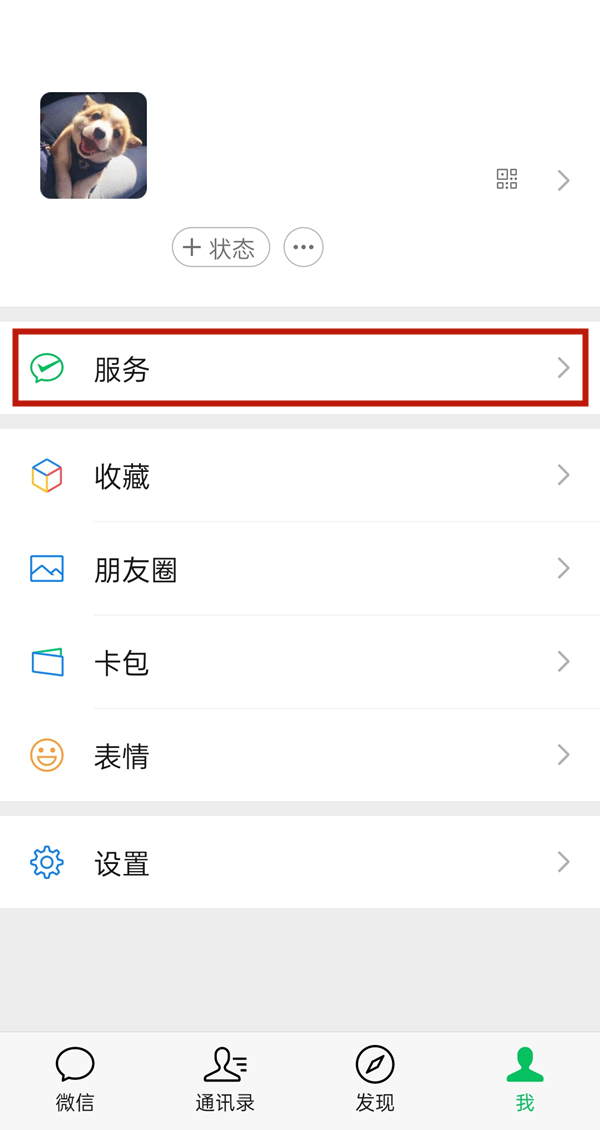
Task: Switch to the 发现 discover tab
Action: pos(375,1080)
